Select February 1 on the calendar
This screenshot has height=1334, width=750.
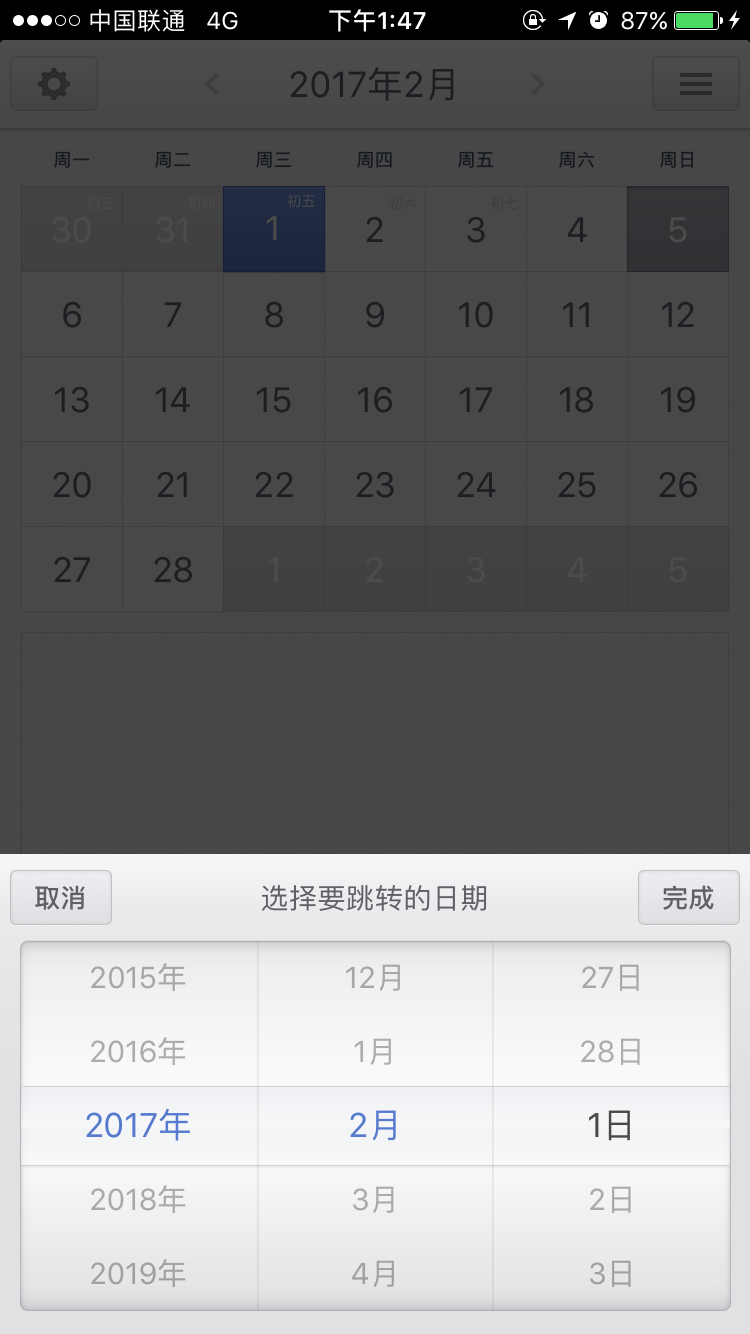pos(273,228)
